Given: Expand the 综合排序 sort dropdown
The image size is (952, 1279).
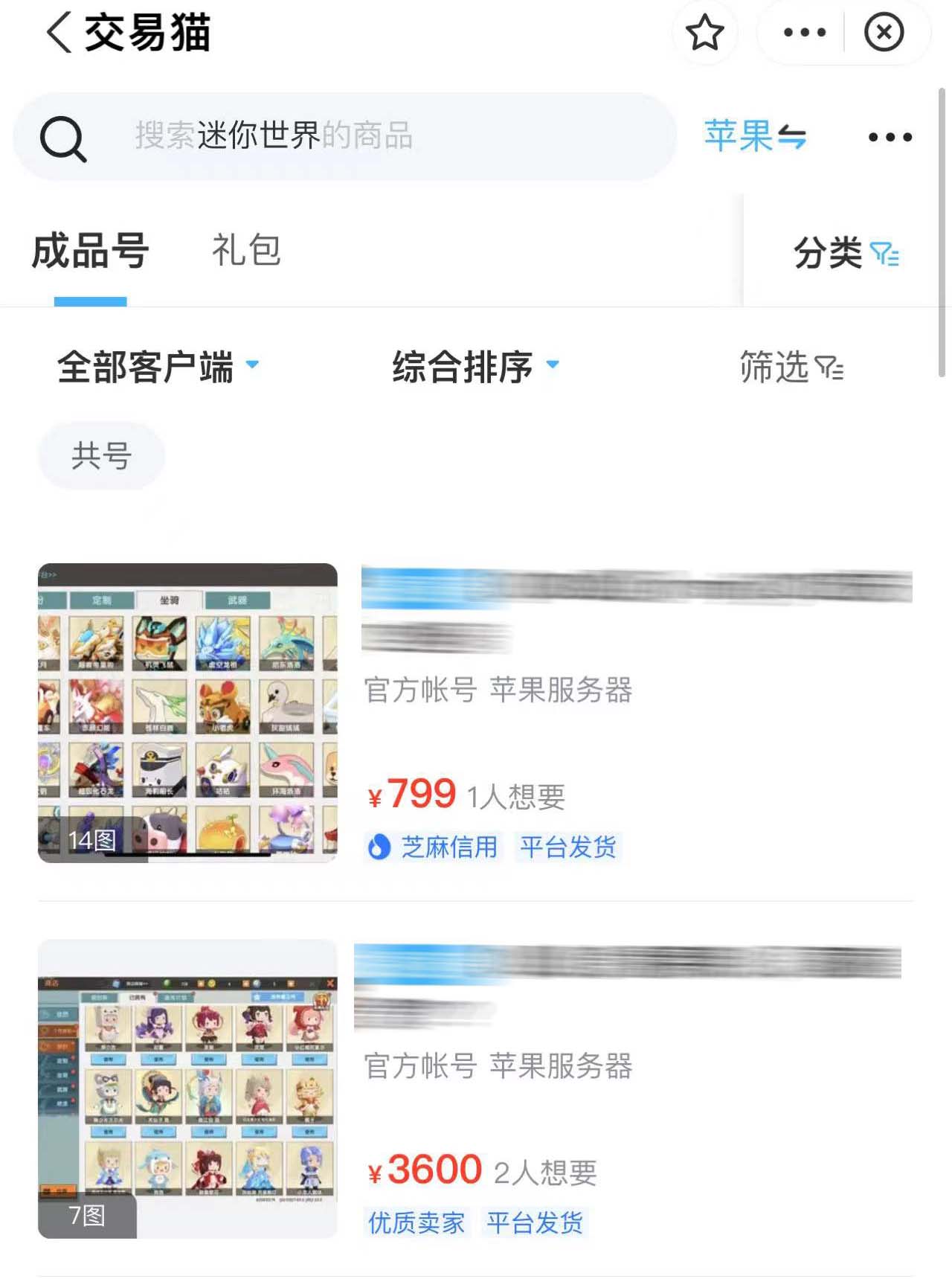Looking at the screenshot, I should 475,367.
